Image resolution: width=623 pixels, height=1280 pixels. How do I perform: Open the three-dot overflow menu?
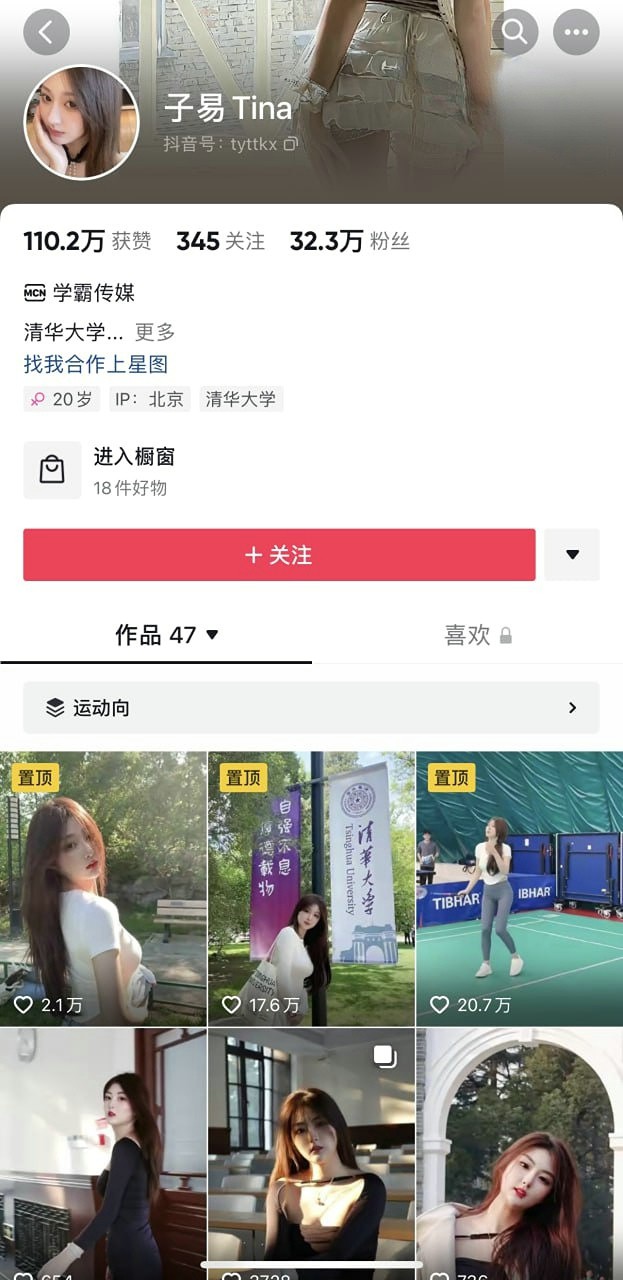coord(576,32)
